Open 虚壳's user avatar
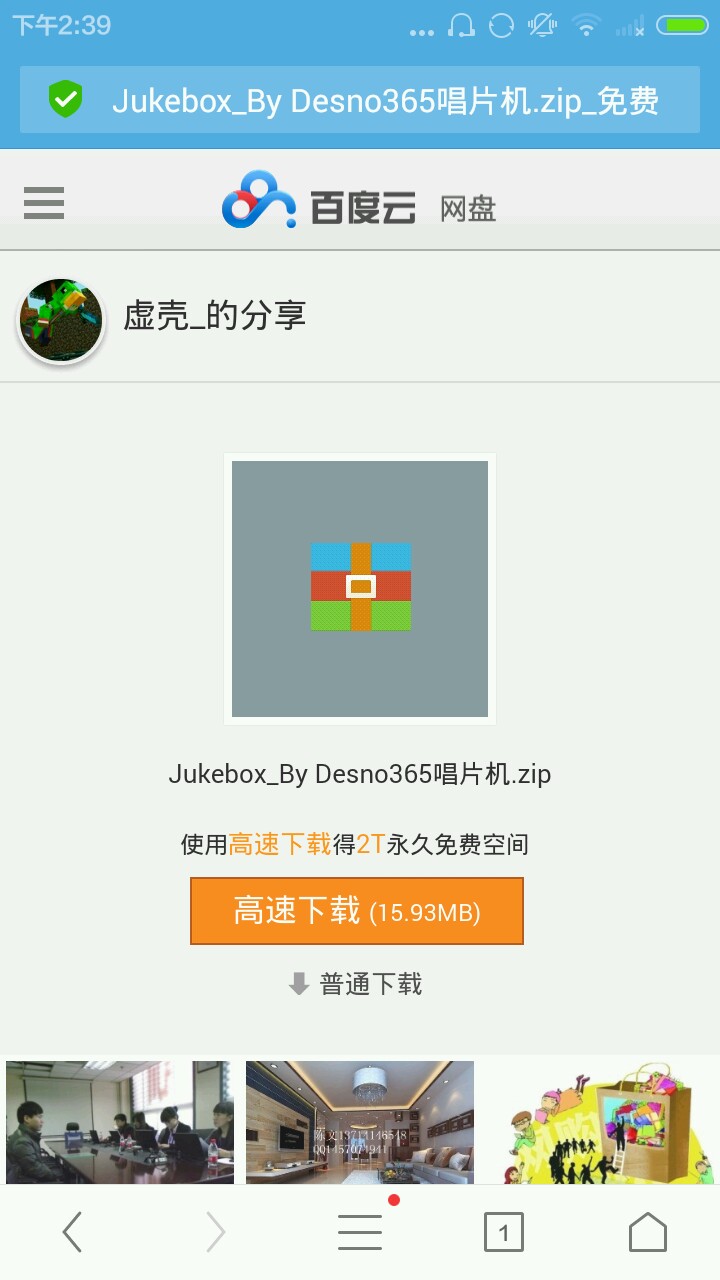 tap(62, 320)
